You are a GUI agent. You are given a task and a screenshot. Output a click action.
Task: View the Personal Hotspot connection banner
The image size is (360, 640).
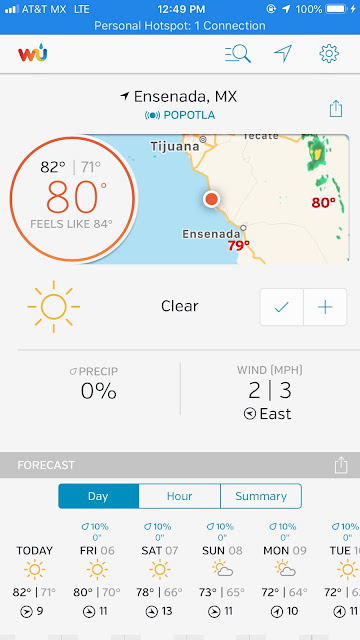click(180, 26)
